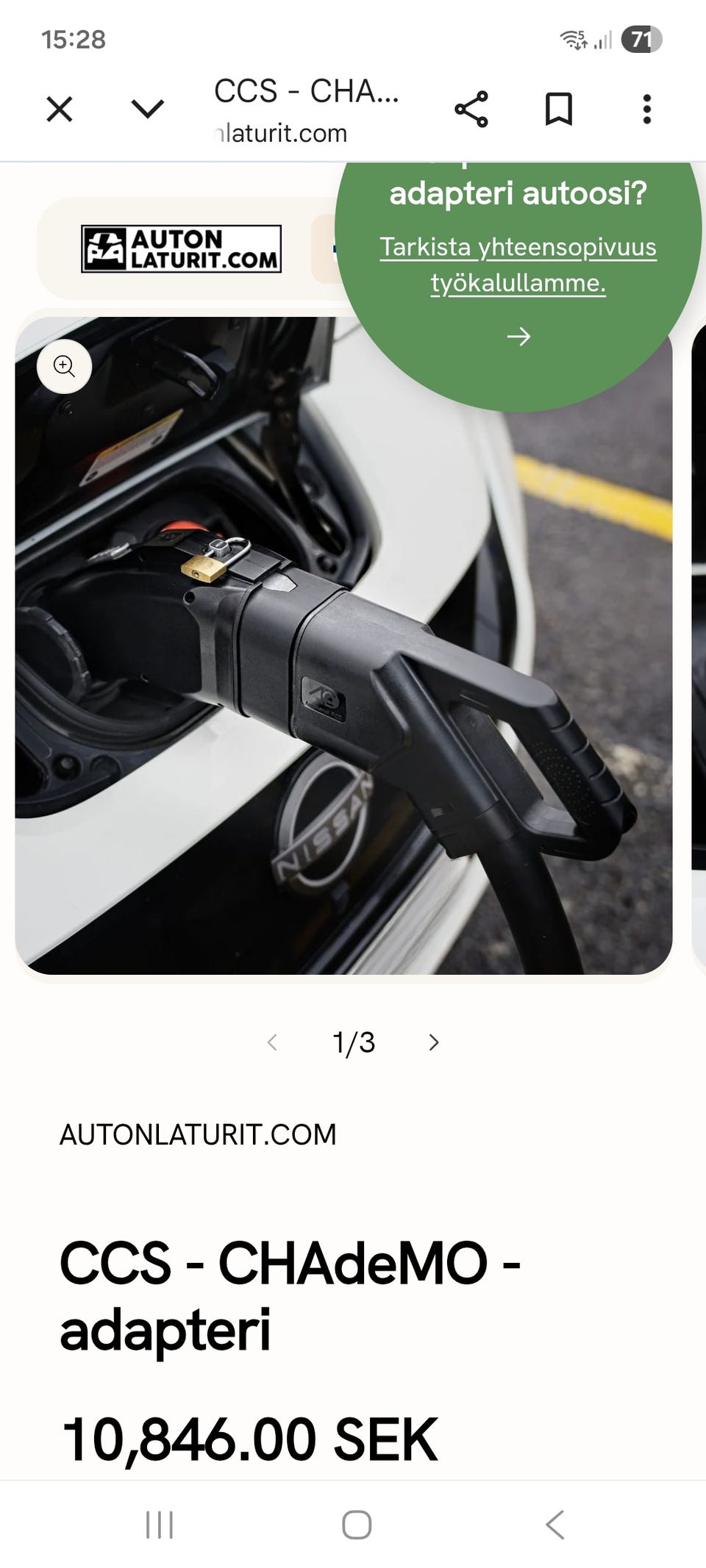This screenshot has height=1568, width=706.
Task: Tap the arrow in the green bubble
Action: 518,337
